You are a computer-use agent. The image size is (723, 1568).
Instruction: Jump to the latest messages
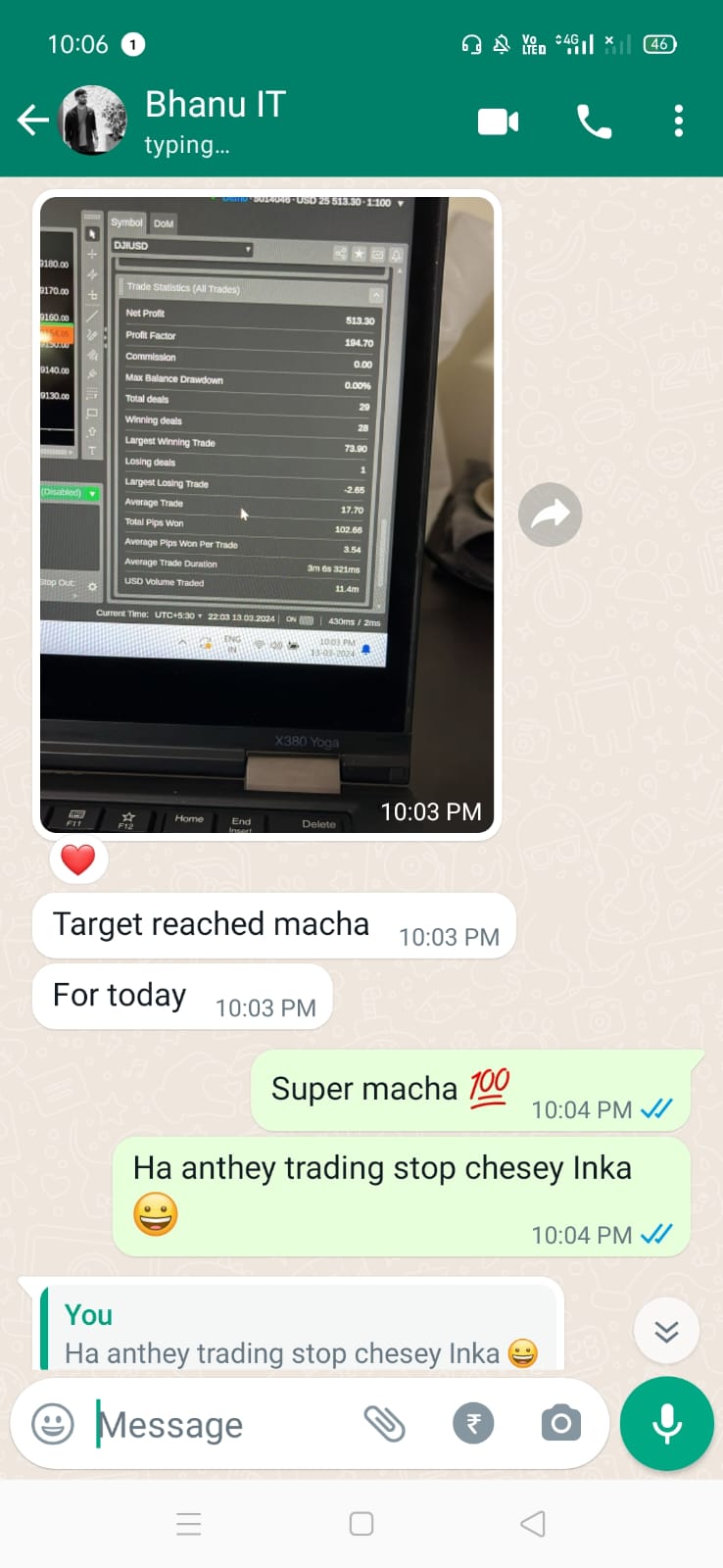[666, 1330]
